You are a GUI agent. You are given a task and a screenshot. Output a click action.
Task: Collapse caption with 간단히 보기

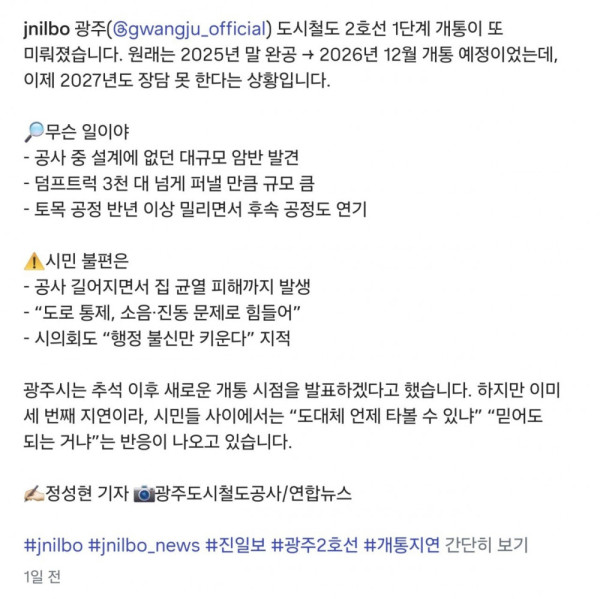coord(486,546)
